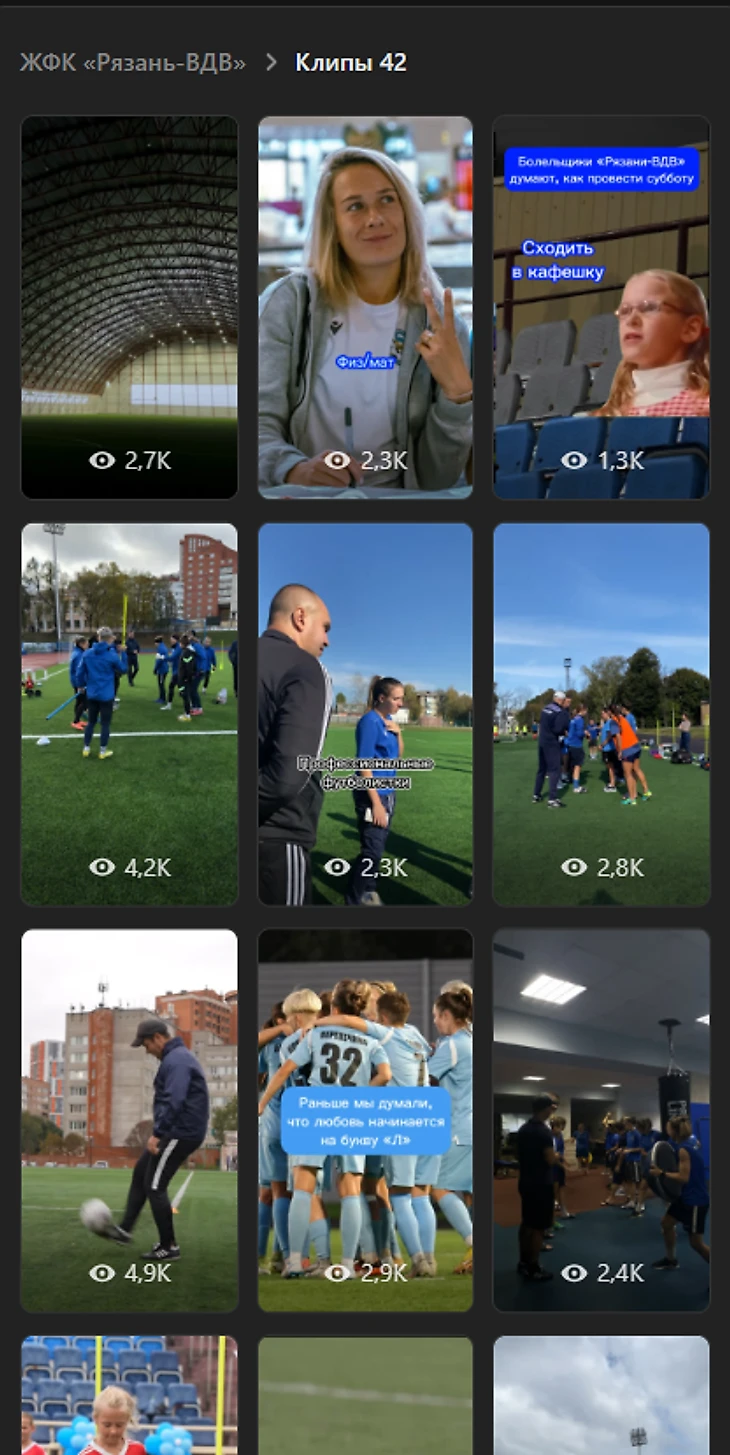Watch the «Раньше мы думали» clip
The width and height of the screenshot is (730, 1455).
tap(365, 1120)
